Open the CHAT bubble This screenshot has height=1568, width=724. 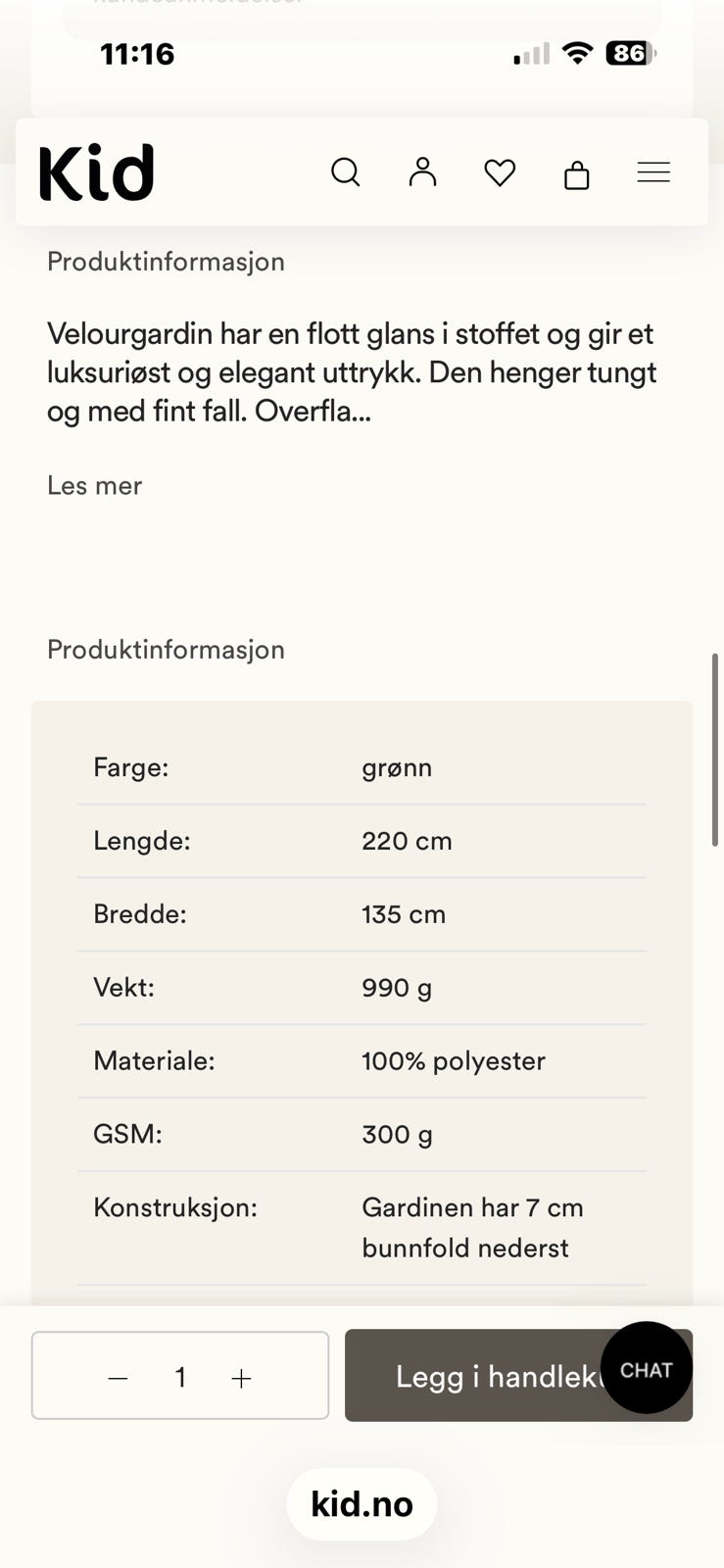pos(647,1368)
